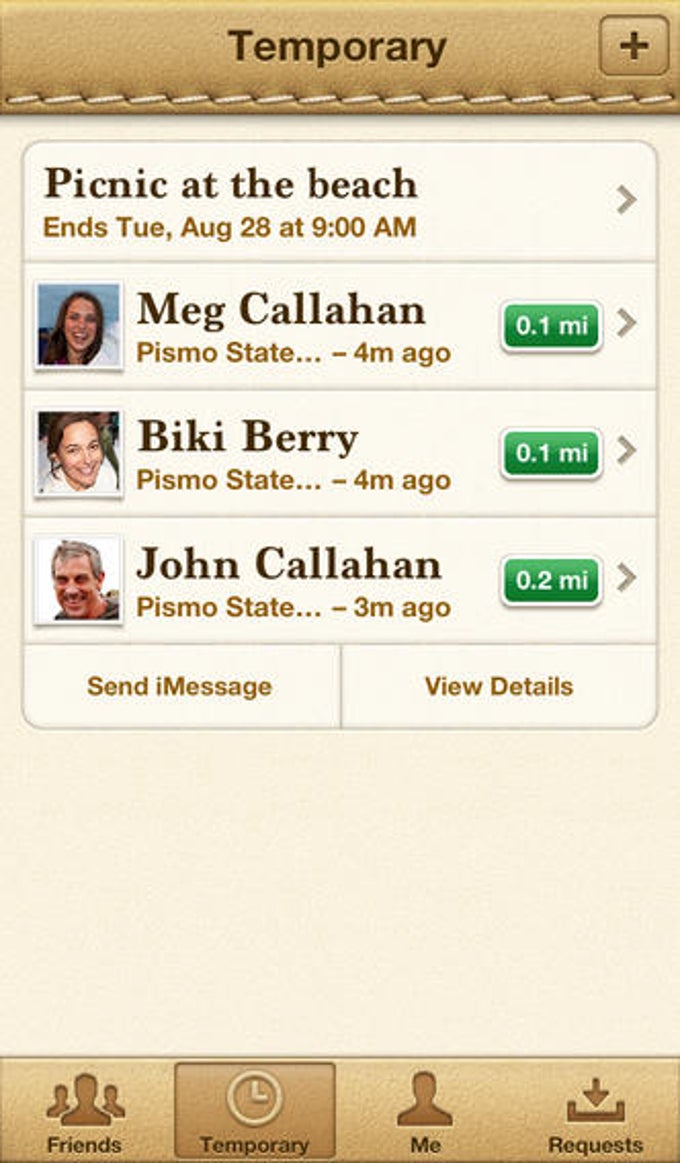Image resolution: width=680 pixels, height=1163 pixels.
Task: Add a new temporary event
Action: [633, 46]
